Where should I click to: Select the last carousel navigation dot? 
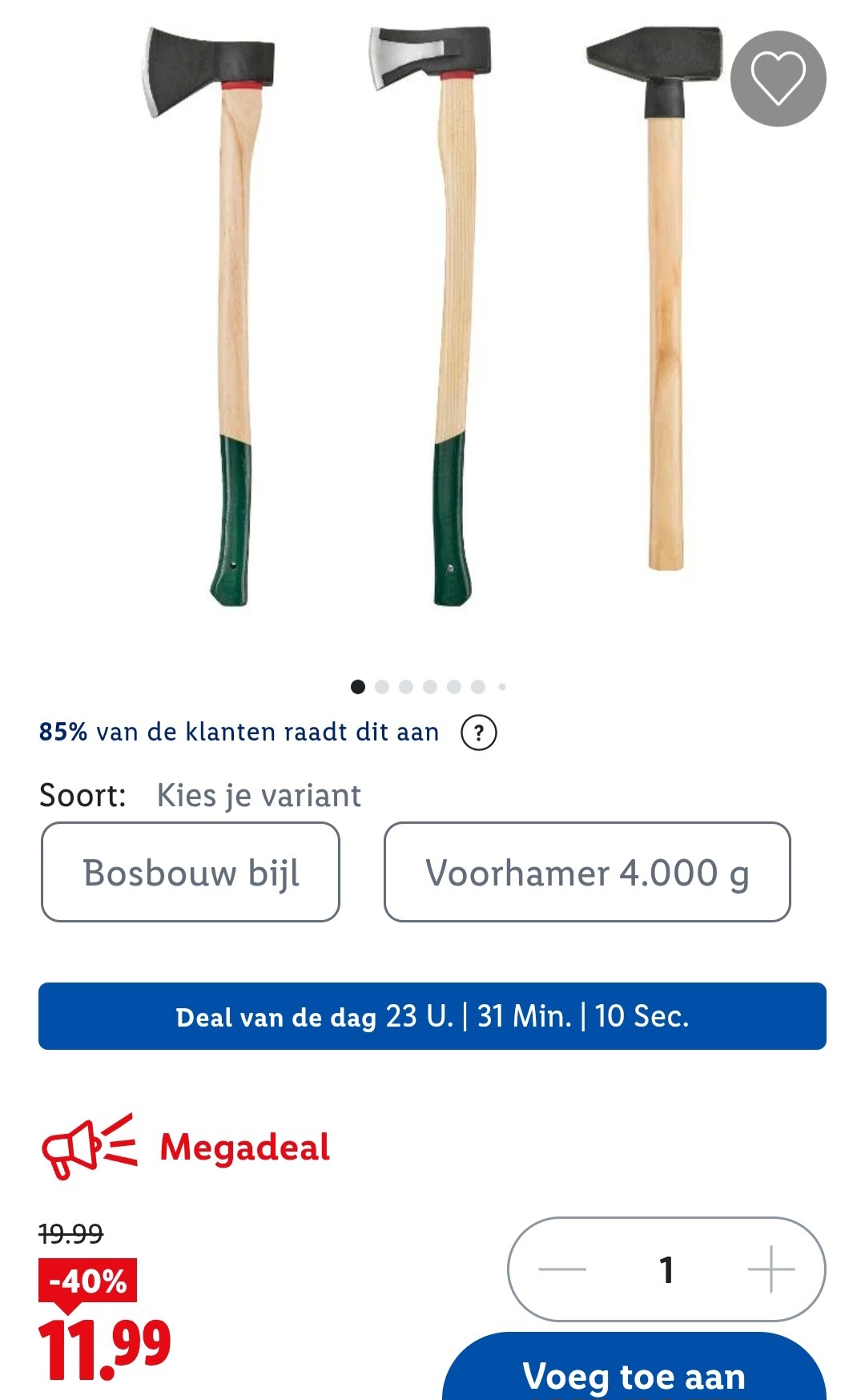click(x=502, y=687)
